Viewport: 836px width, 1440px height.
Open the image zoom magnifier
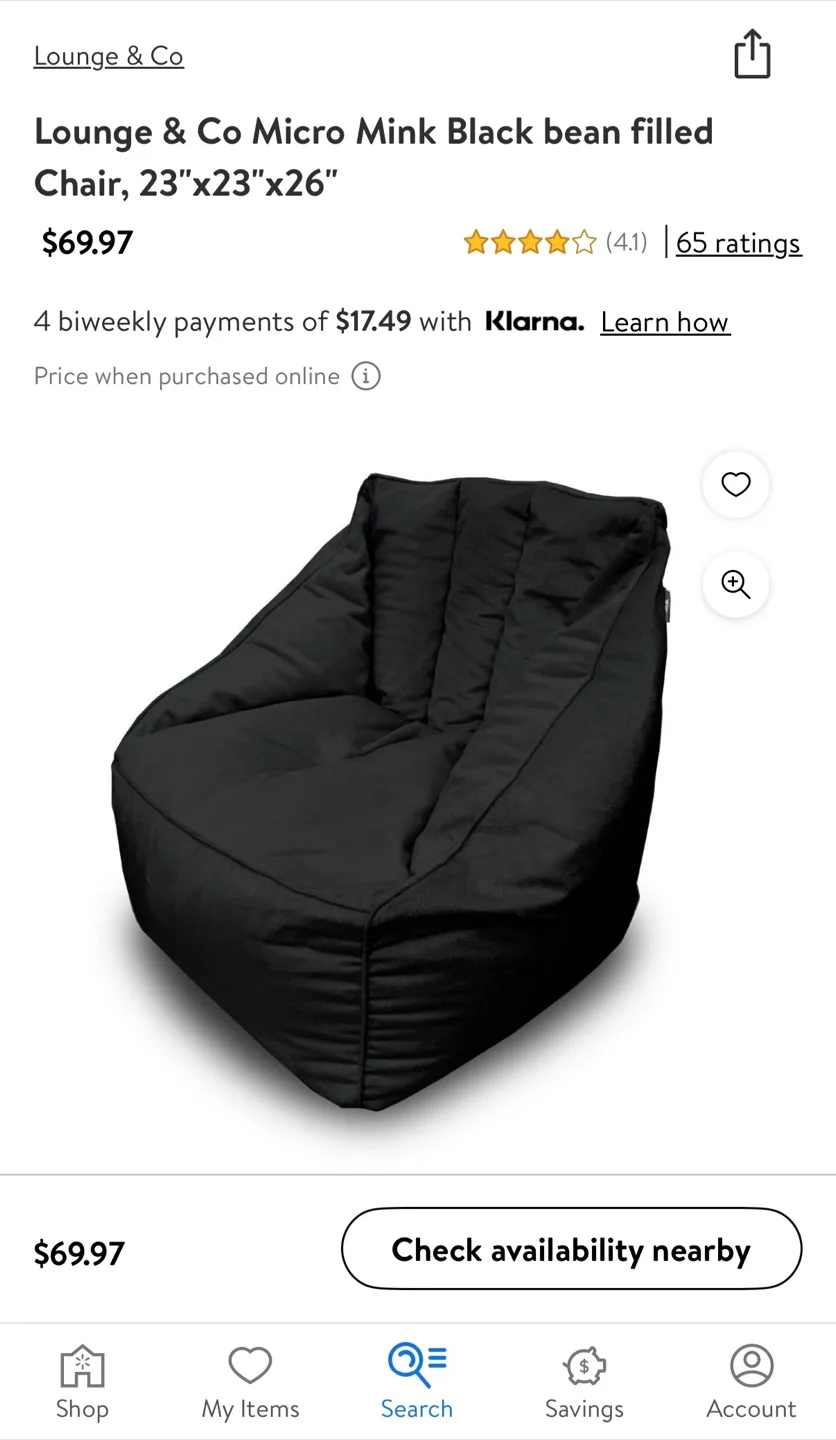pos(735,585)
